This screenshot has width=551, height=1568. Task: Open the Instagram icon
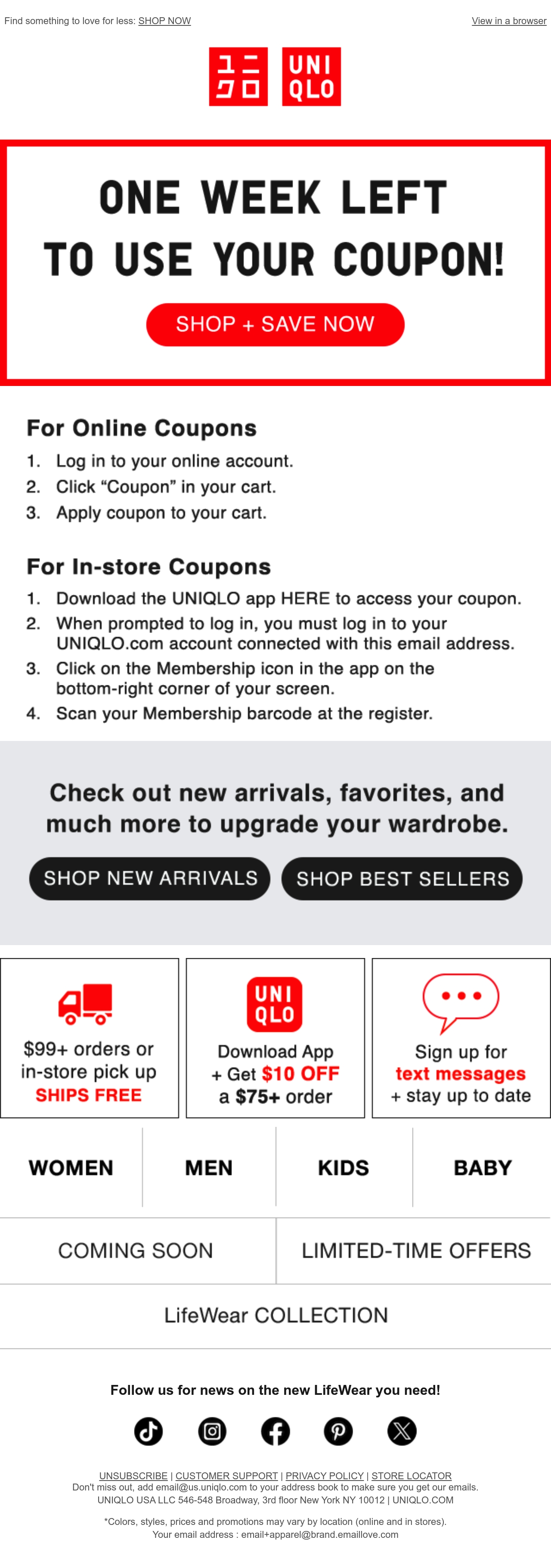pyautogui.click(x=212, y=1431)
